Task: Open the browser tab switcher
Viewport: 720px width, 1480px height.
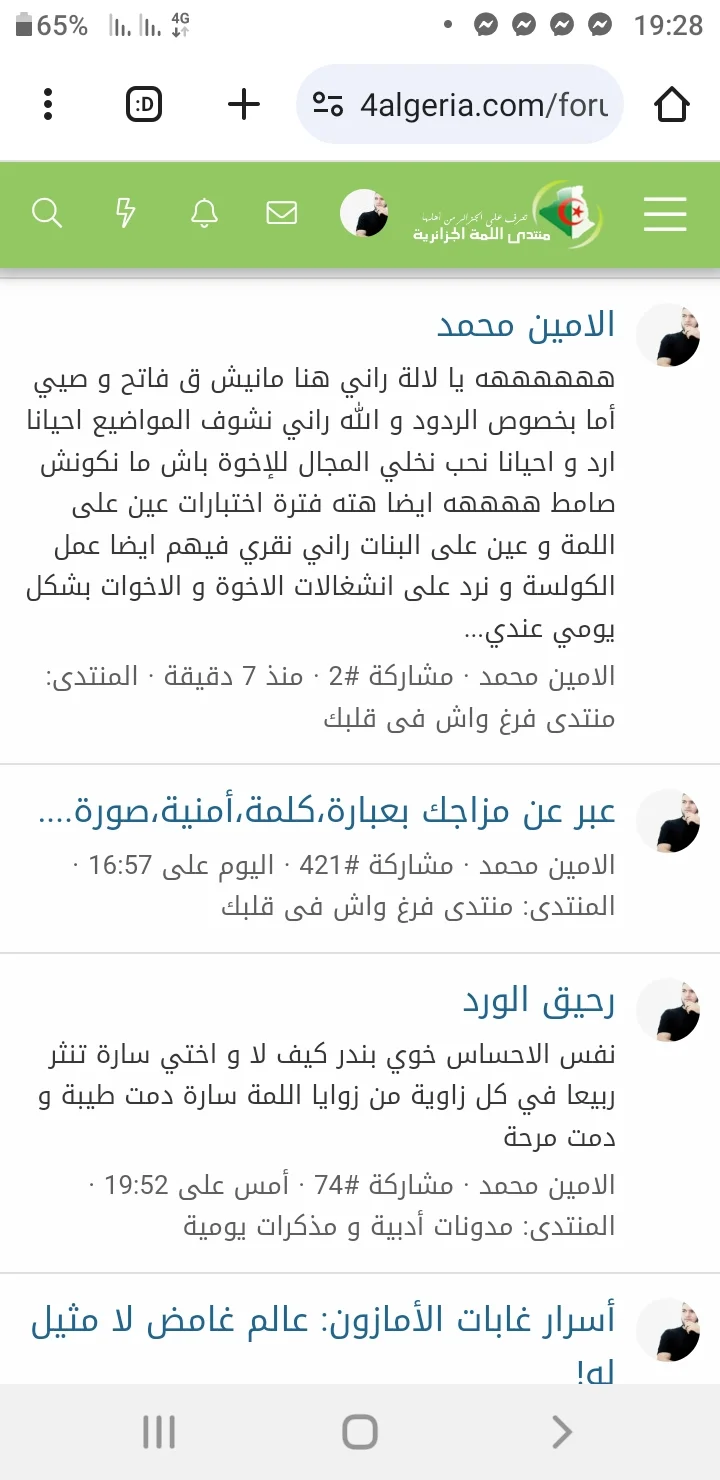Action: (144, 104)
